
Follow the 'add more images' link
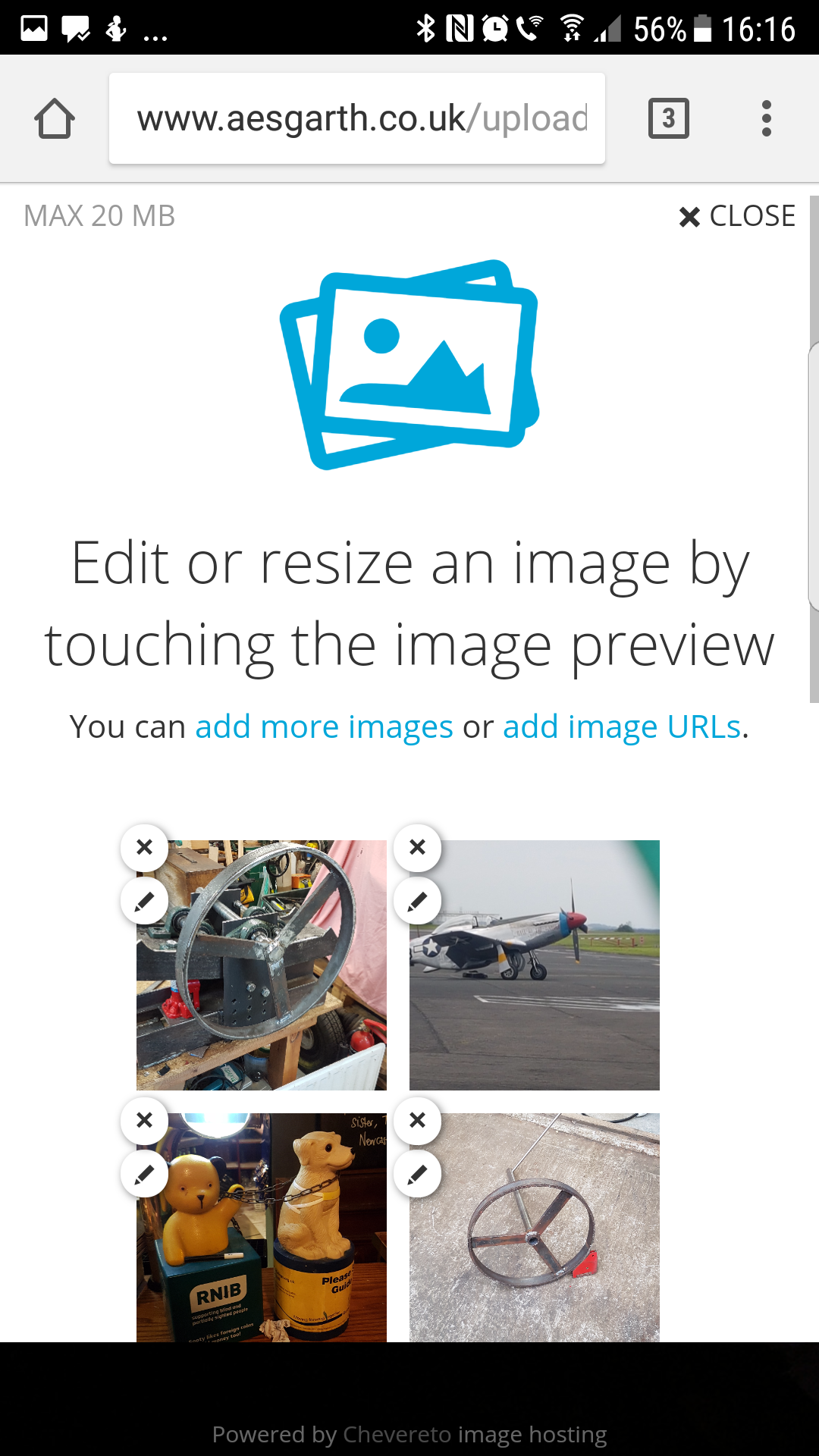pos(324,726)
